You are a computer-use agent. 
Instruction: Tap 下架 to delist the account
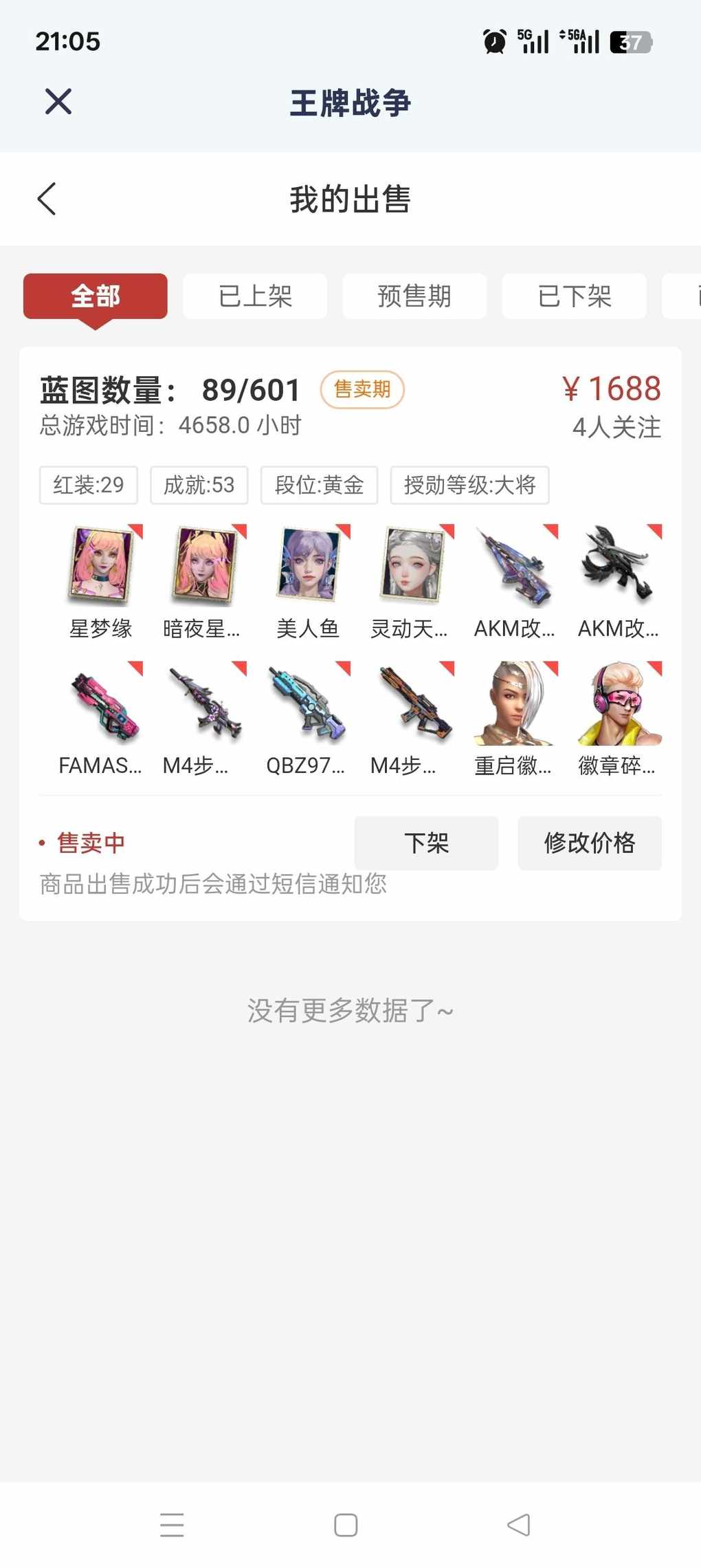(x=426, y=843)
